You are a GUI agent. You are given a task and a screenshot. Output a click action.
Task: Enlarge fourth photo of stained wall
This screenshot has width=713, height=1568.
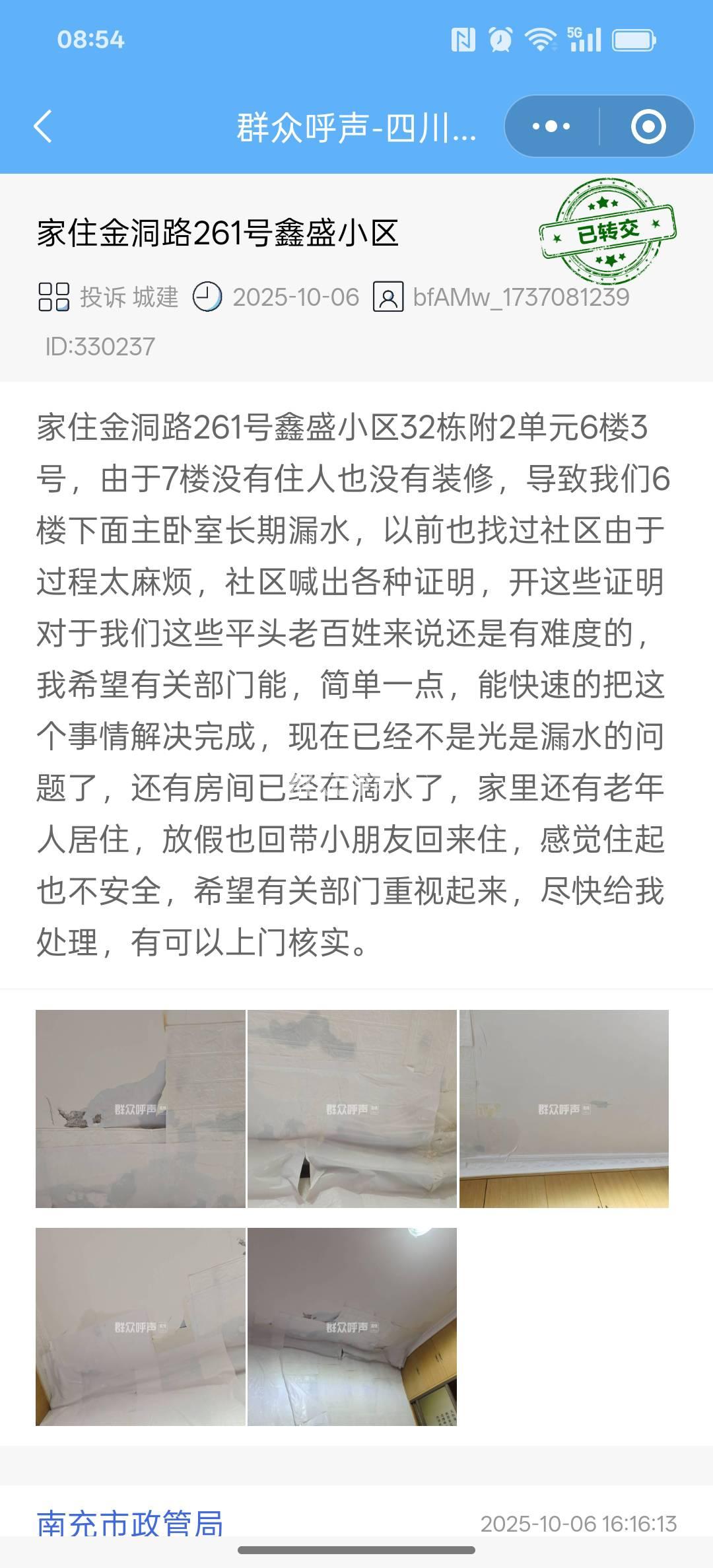[x=140, y=1326]
